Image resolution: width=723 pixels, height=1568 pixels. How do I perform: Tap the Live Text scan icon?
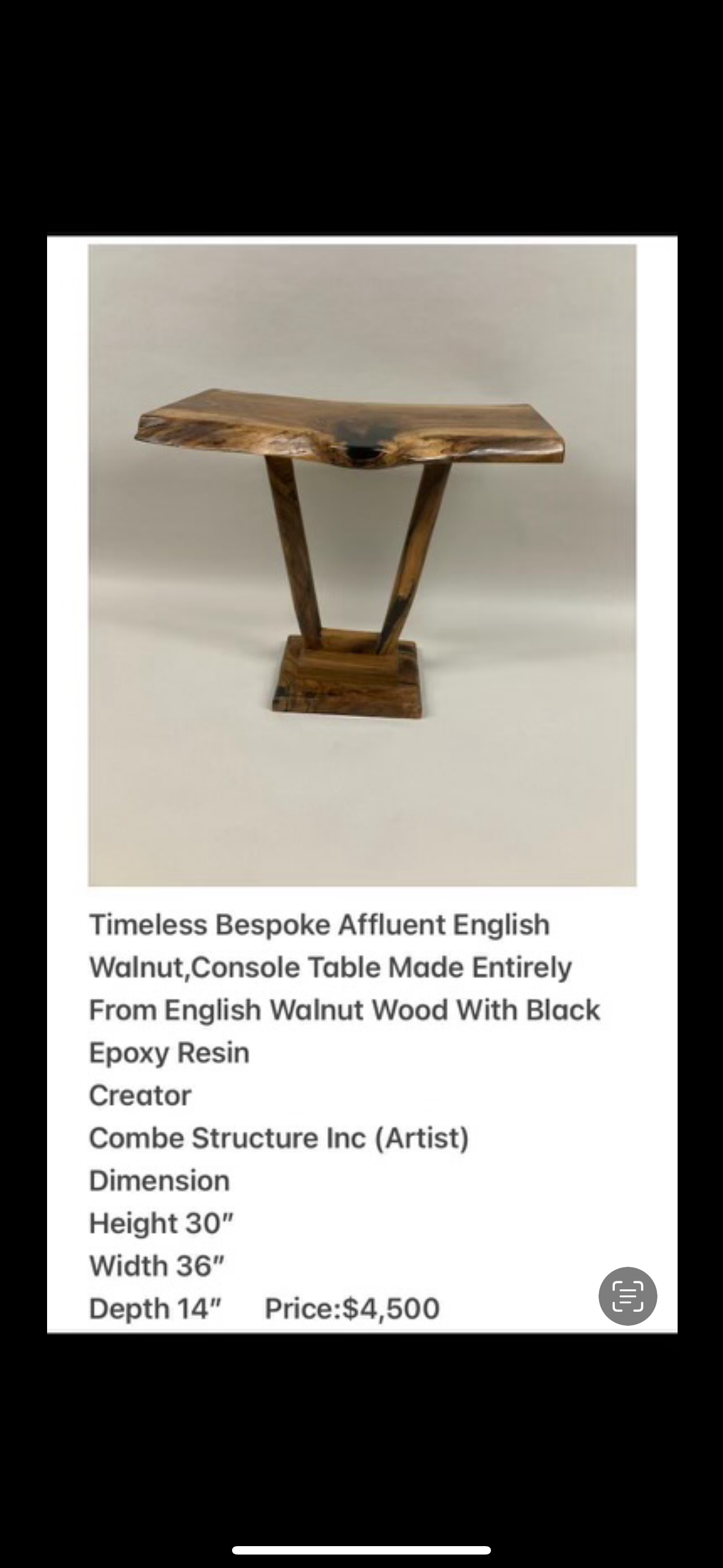(x=628, y=1296)
